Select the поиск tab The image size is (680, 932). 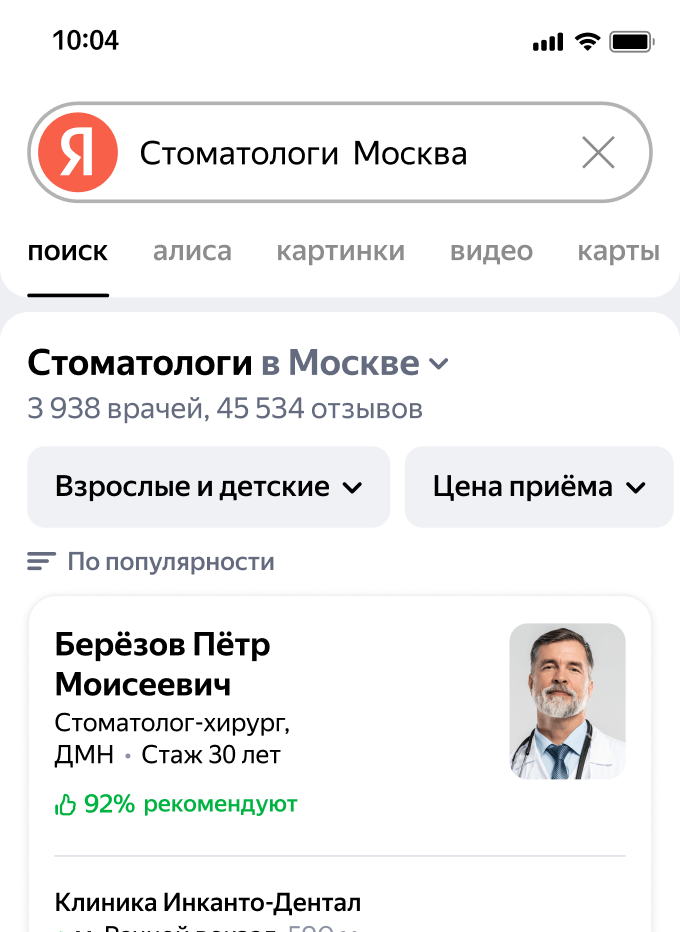[68, 251]
